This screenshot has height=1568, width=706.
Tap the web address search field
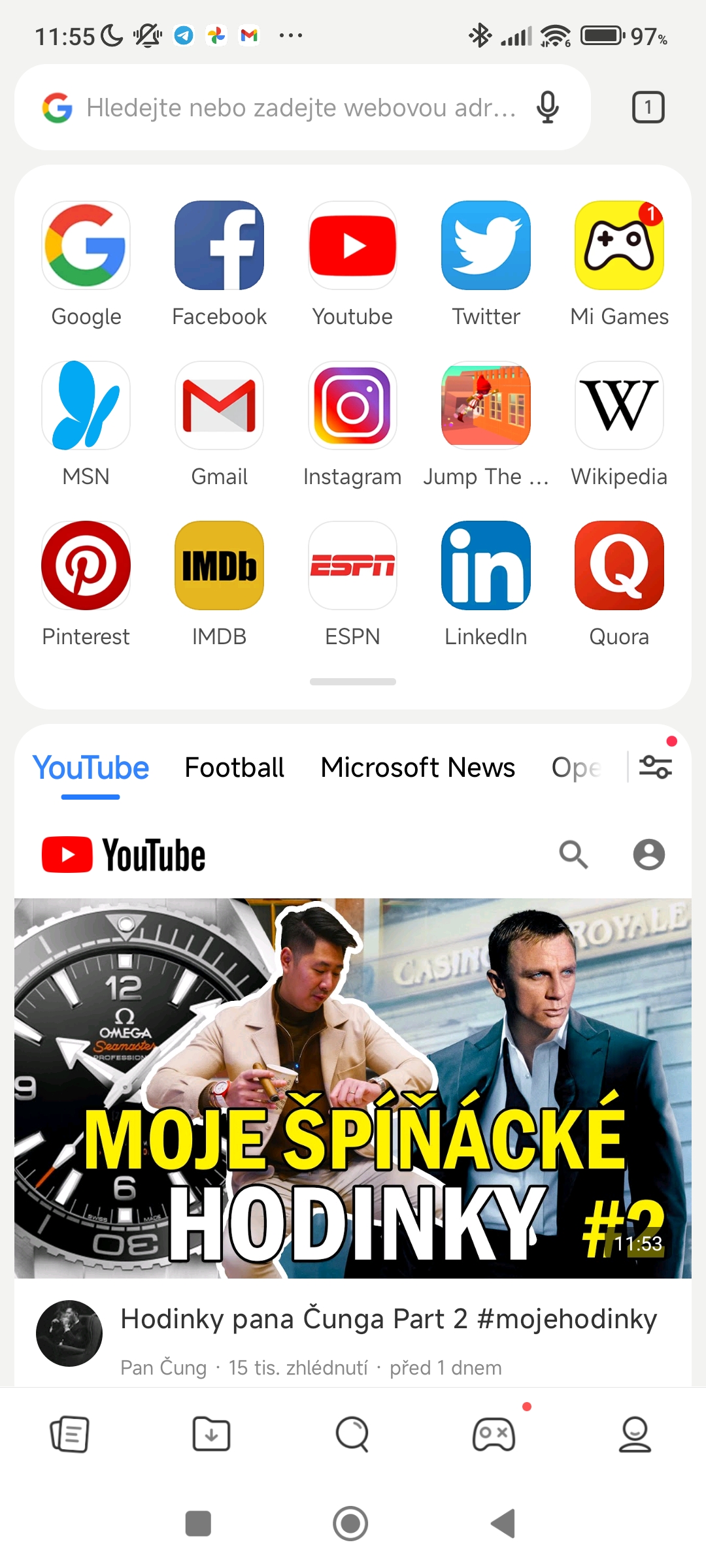point(302,108)
